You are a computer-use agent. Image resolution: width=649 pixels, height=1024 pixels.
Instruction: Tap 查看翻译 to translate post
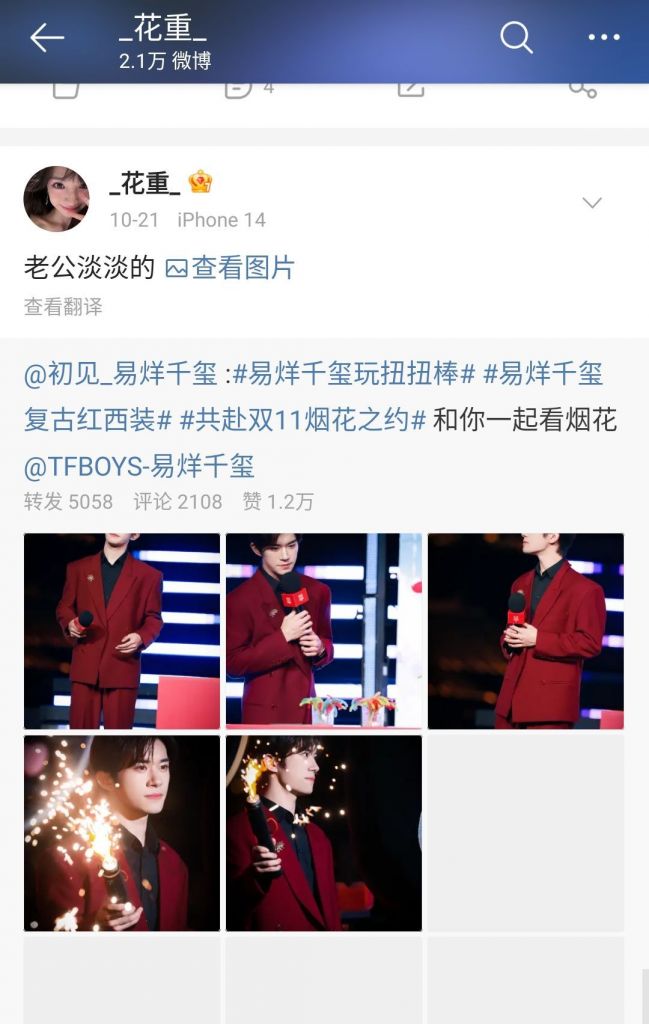(63, 307)
